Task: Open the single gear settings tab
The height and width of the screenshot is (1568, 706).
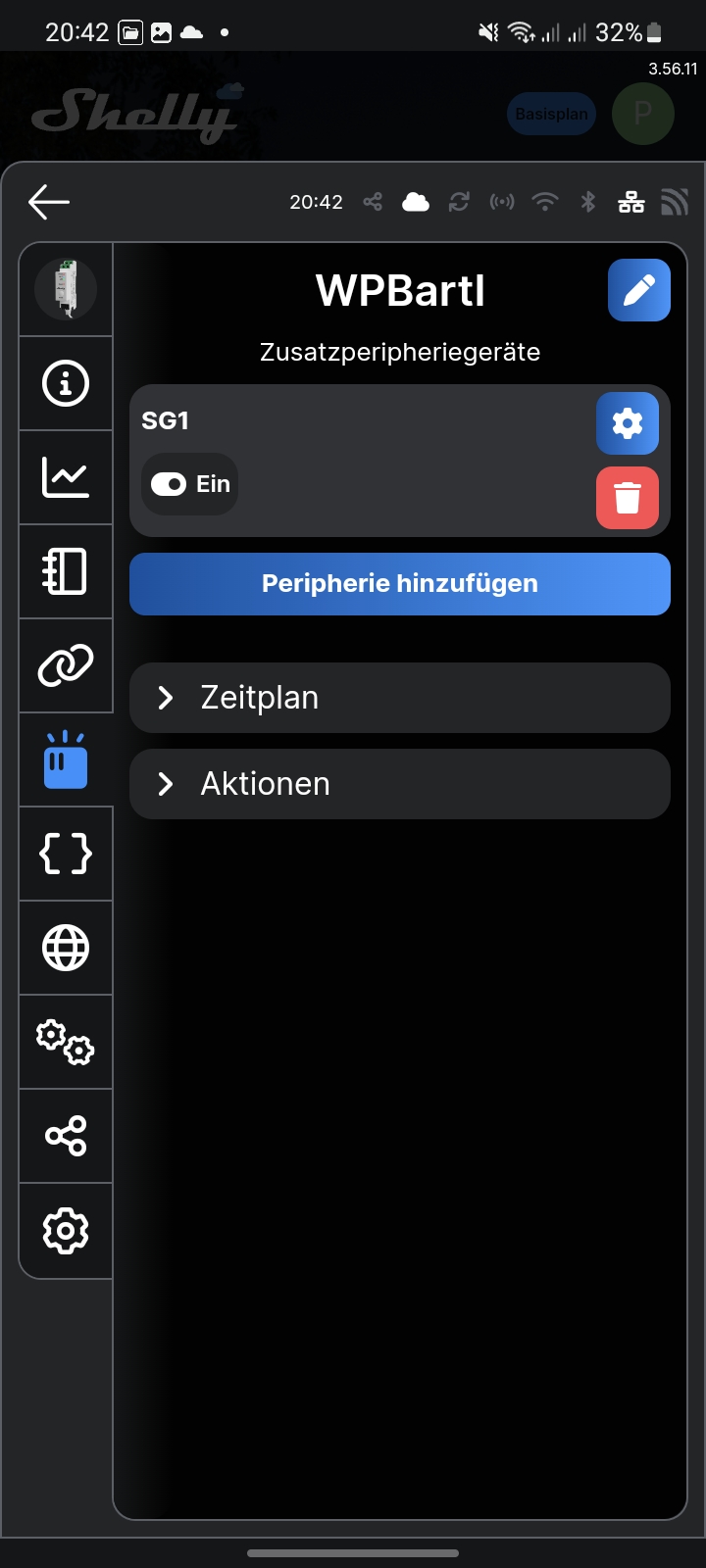Action: tap(66, 1230)
